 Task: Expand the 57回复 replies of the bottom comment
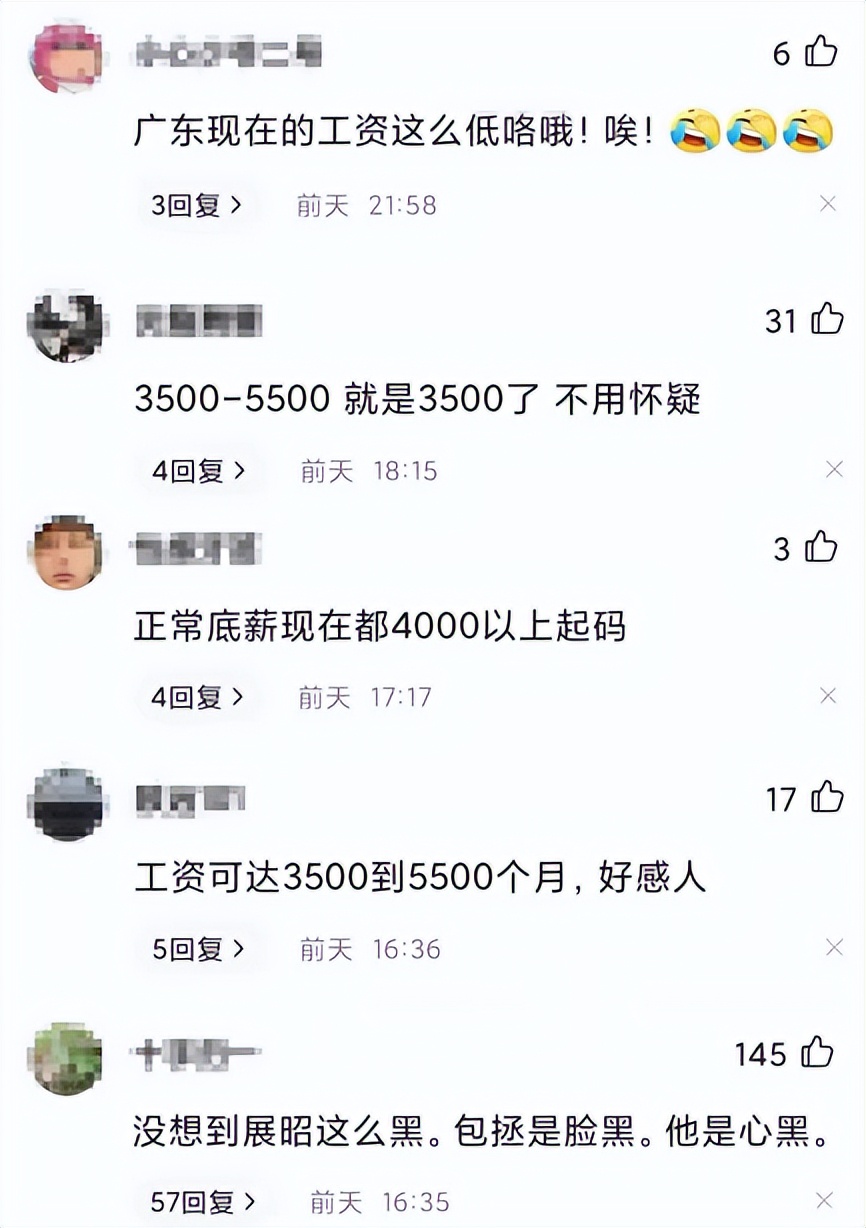(x=200, y=1201)
